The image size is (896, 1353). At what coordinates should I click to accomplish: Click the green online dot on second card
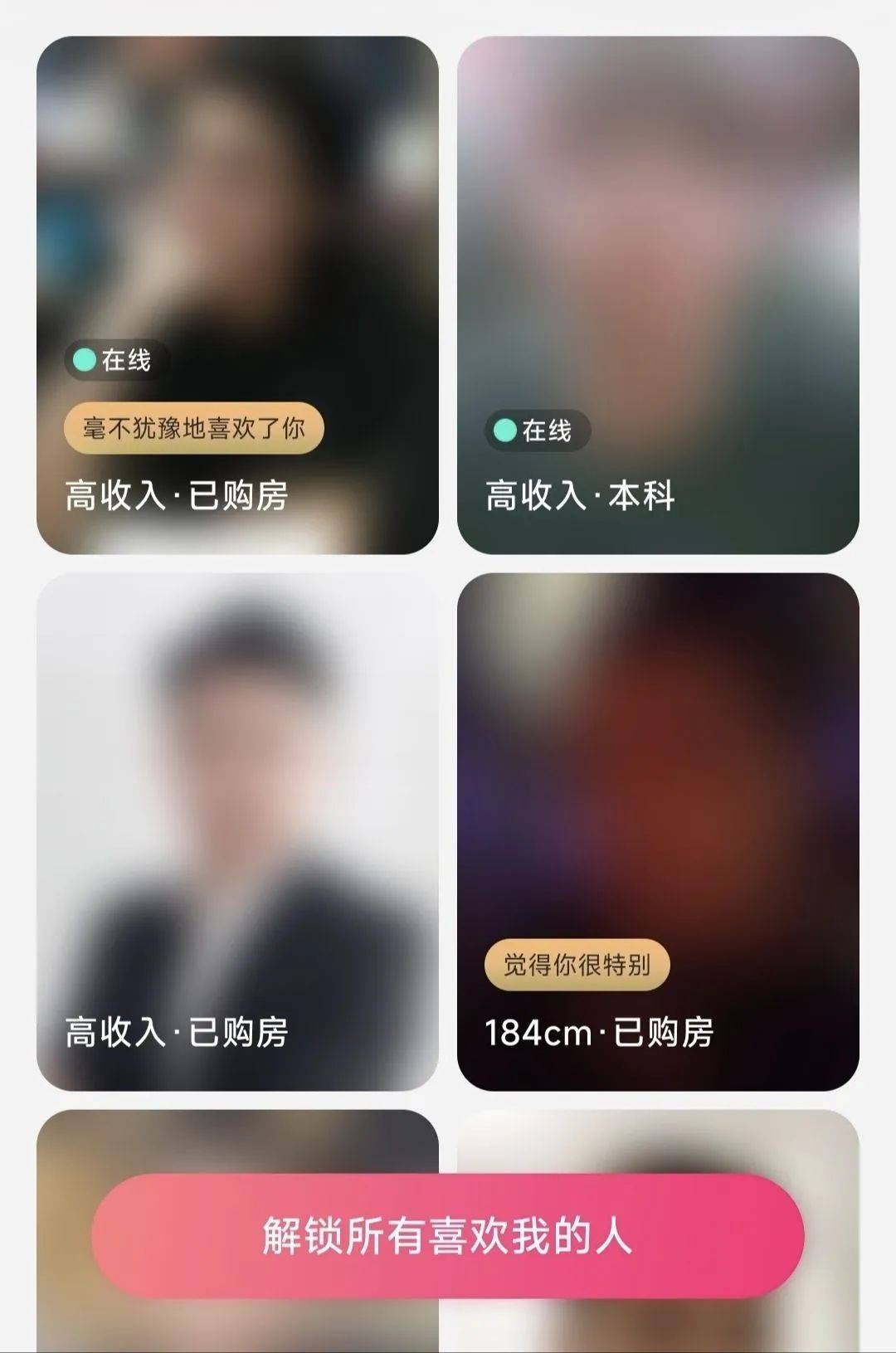(x=505, y=430)
